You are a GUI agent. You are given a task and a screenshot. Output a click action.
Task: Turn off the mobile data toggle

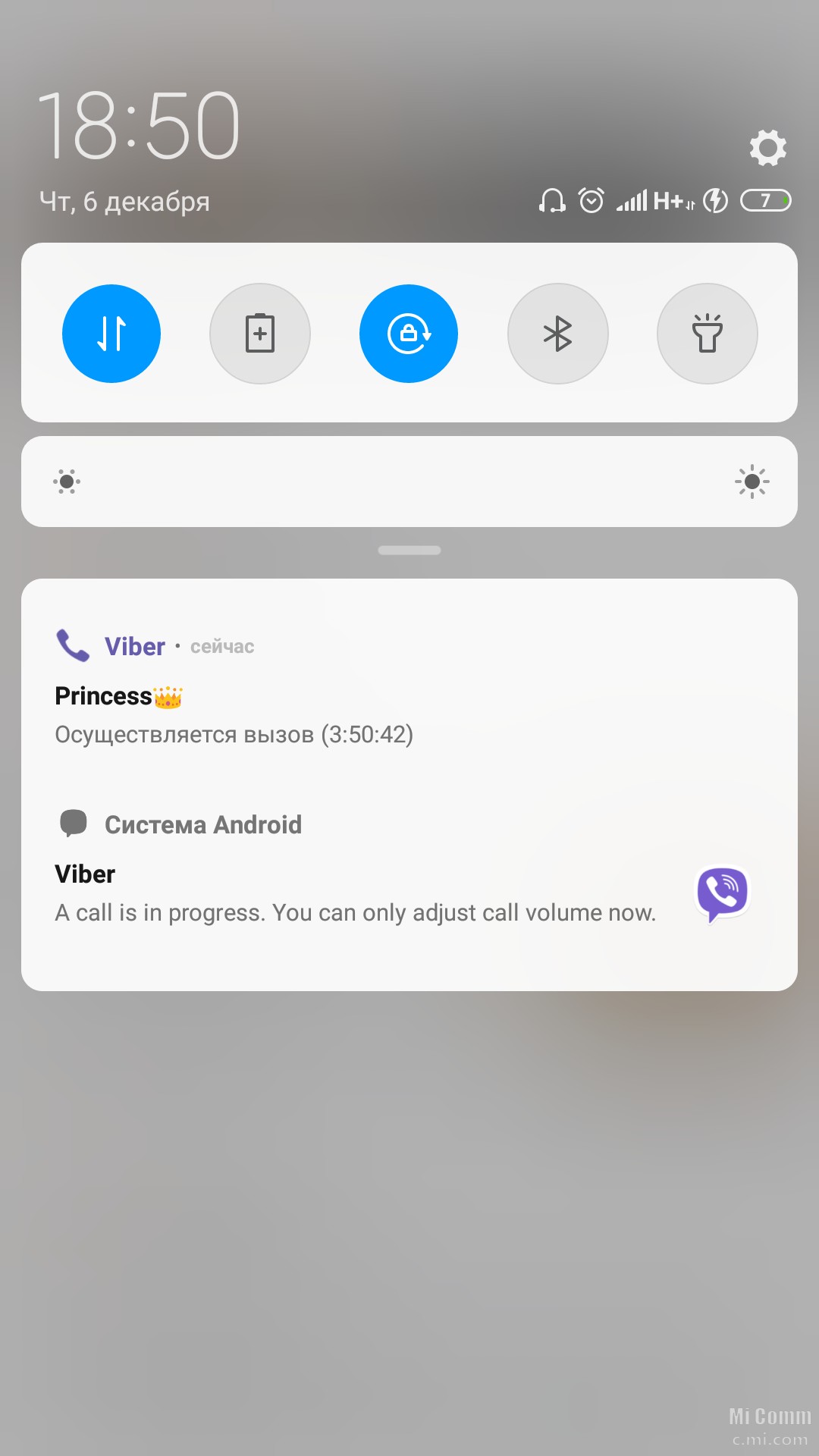pyautogui.click(x=111, y=334)
